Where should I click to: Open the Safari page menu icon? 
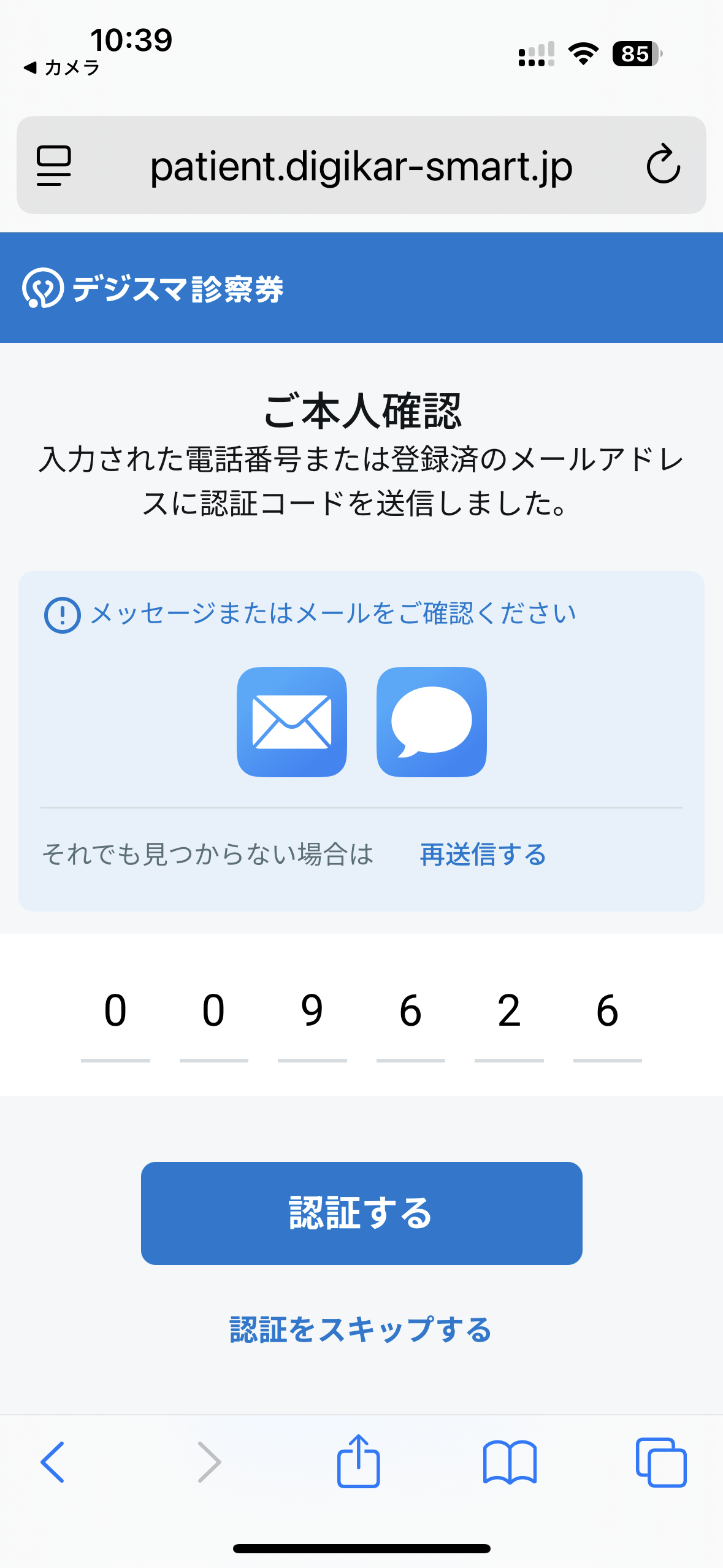54,166
